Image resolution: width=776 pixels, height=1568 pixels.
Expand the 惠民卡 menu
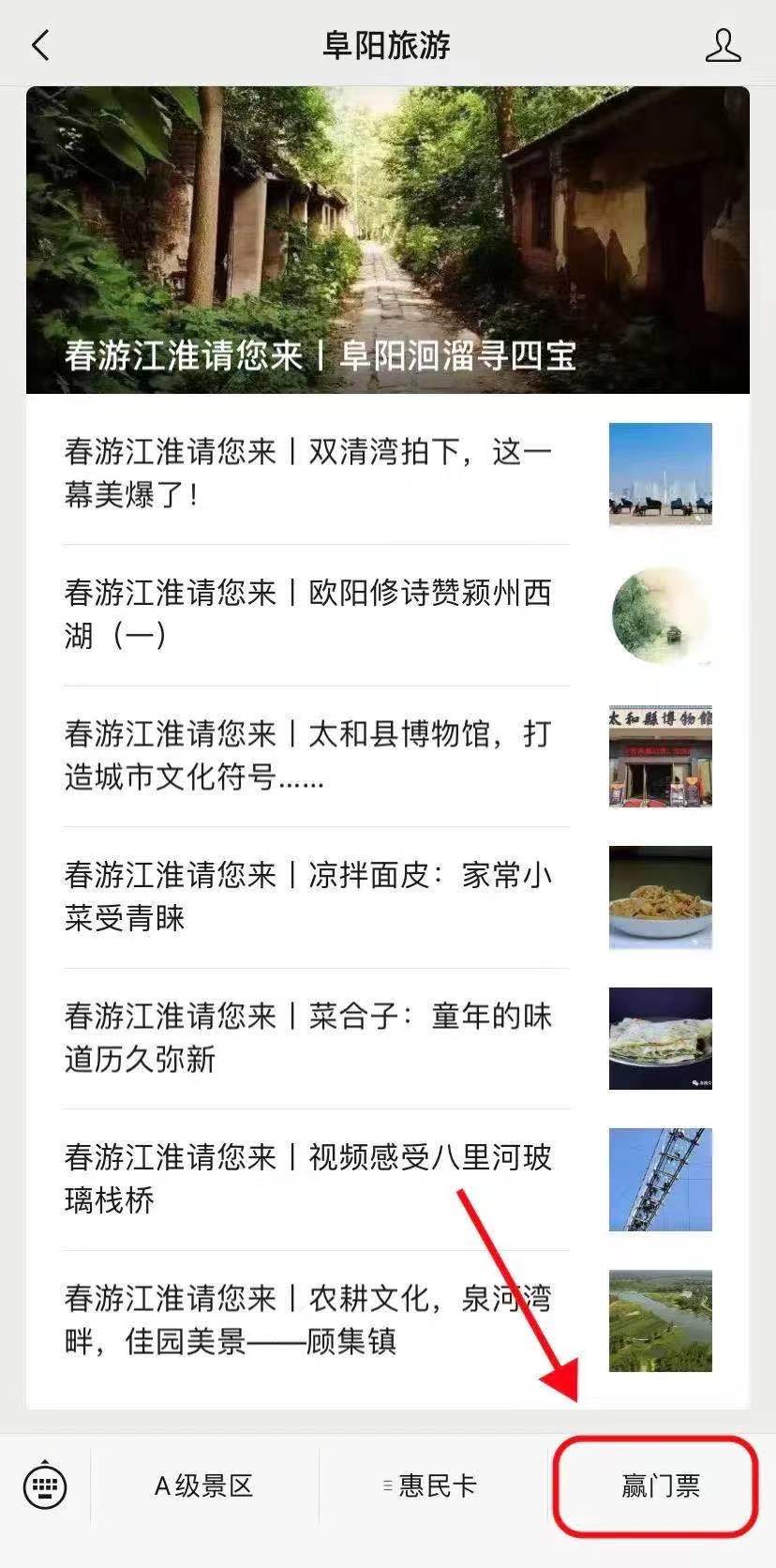(x=433, y=1486)
